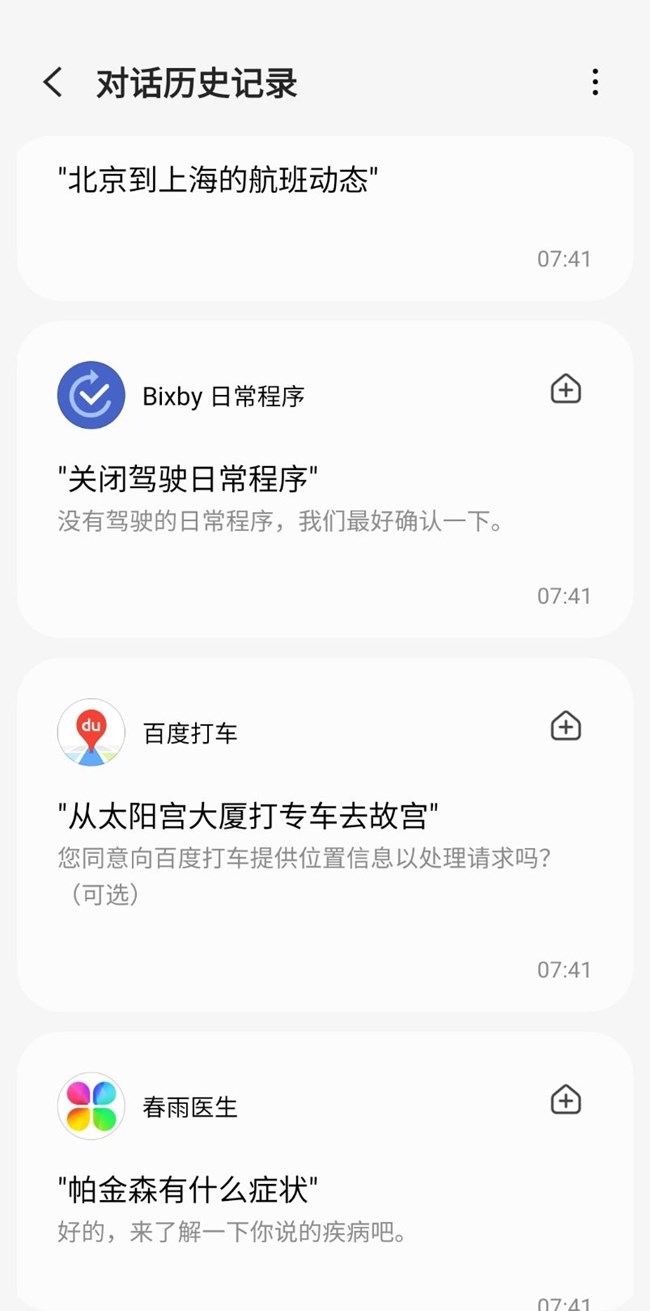This screenshot has height=1311, width=650.
Task: Open the 从太阳宫大厦打专车去故宫 conversation
Action: click(325, 835)
